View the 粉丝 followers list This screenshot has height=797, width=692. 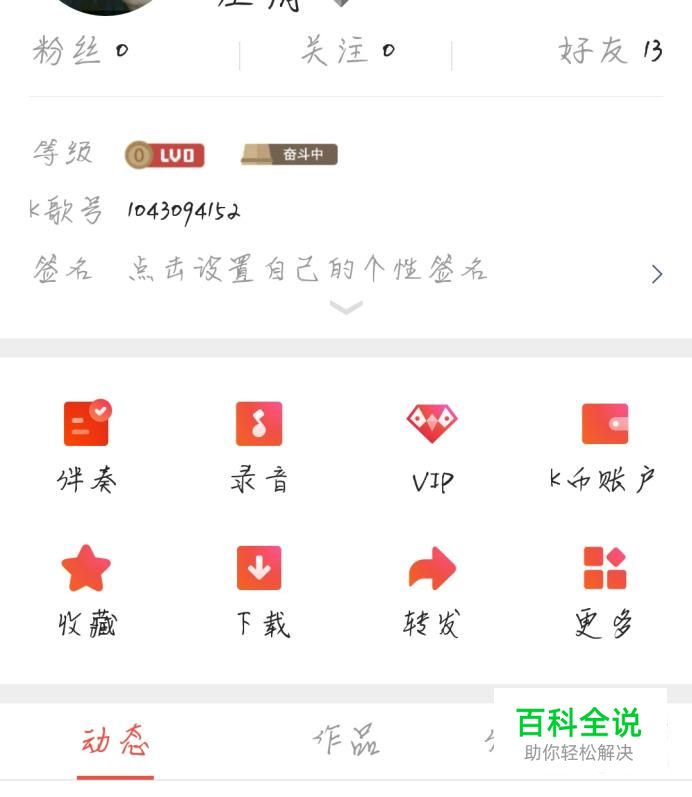[80, 51]
